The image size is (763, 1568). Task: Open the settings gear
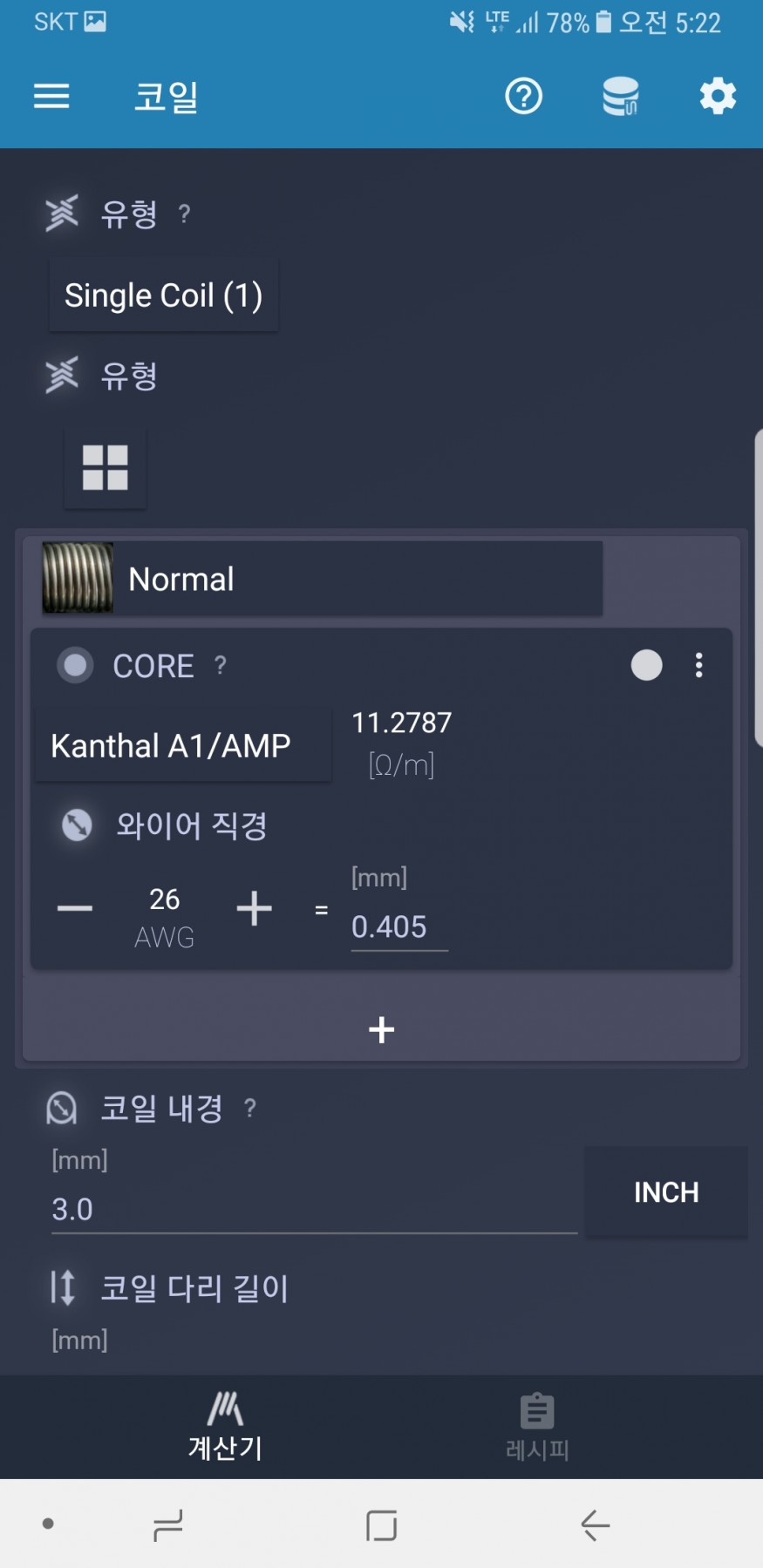coord(717,96)
